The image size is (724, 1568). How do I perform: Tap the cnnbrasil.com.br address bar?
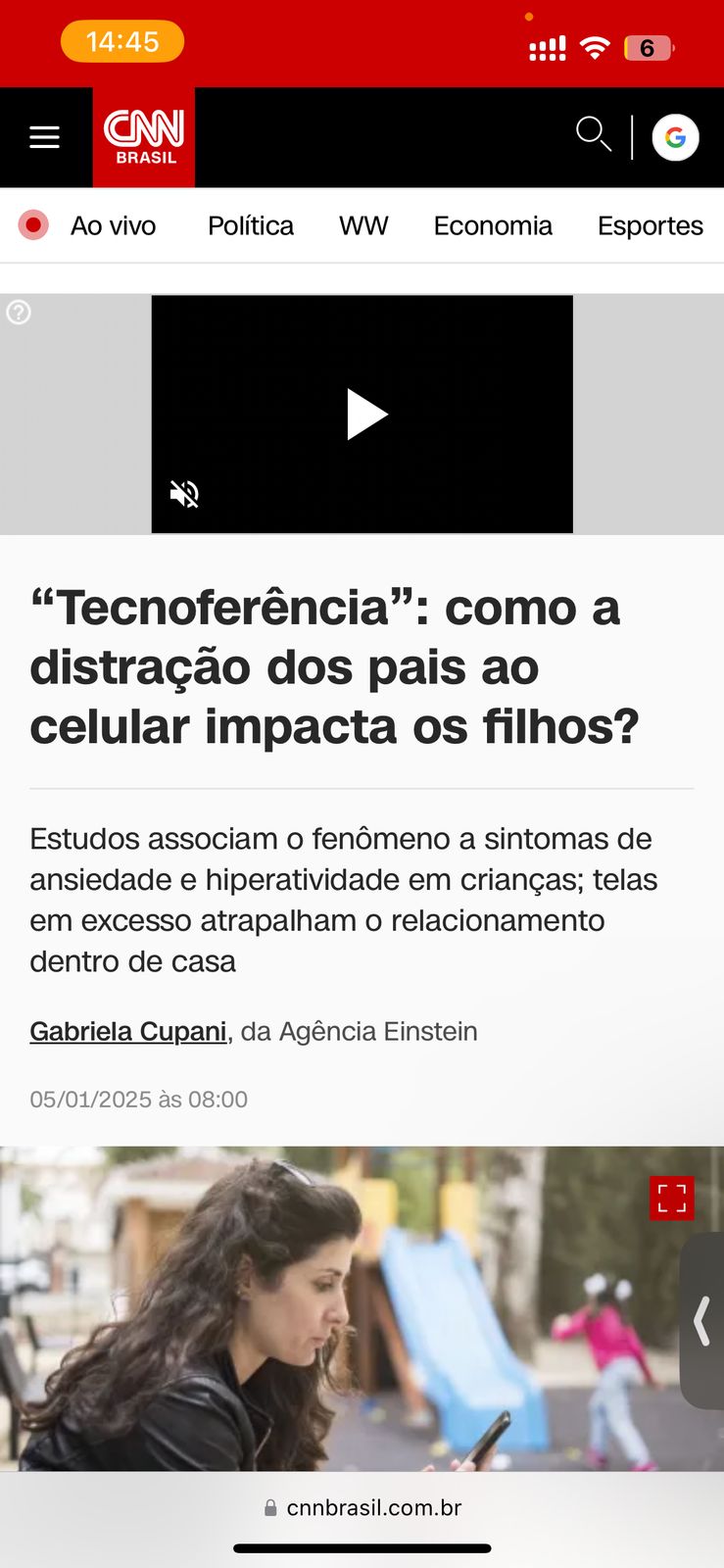[x=362, y=1507]
